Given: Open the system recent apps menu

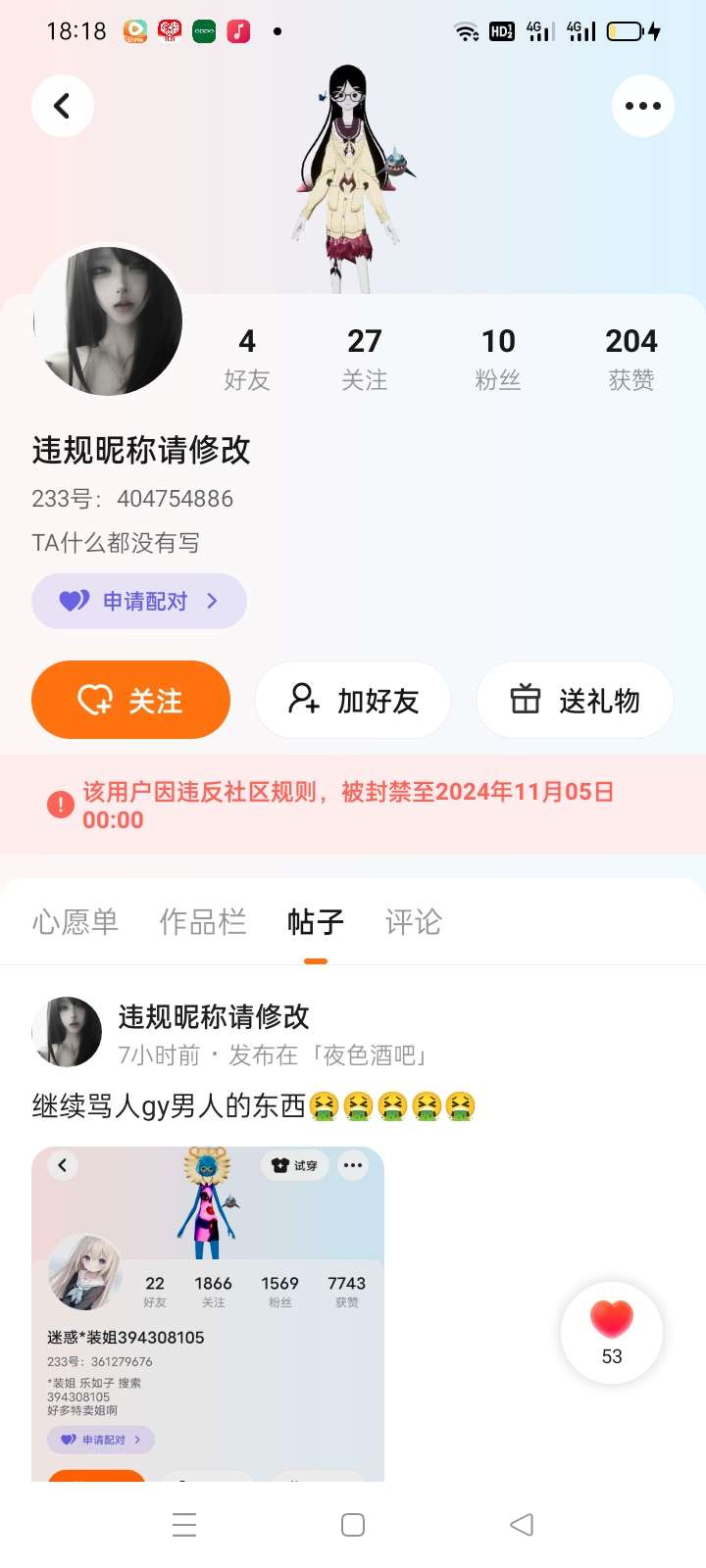Looking at the screenshot, I should pyautogui.click(x=184, y=1524).
